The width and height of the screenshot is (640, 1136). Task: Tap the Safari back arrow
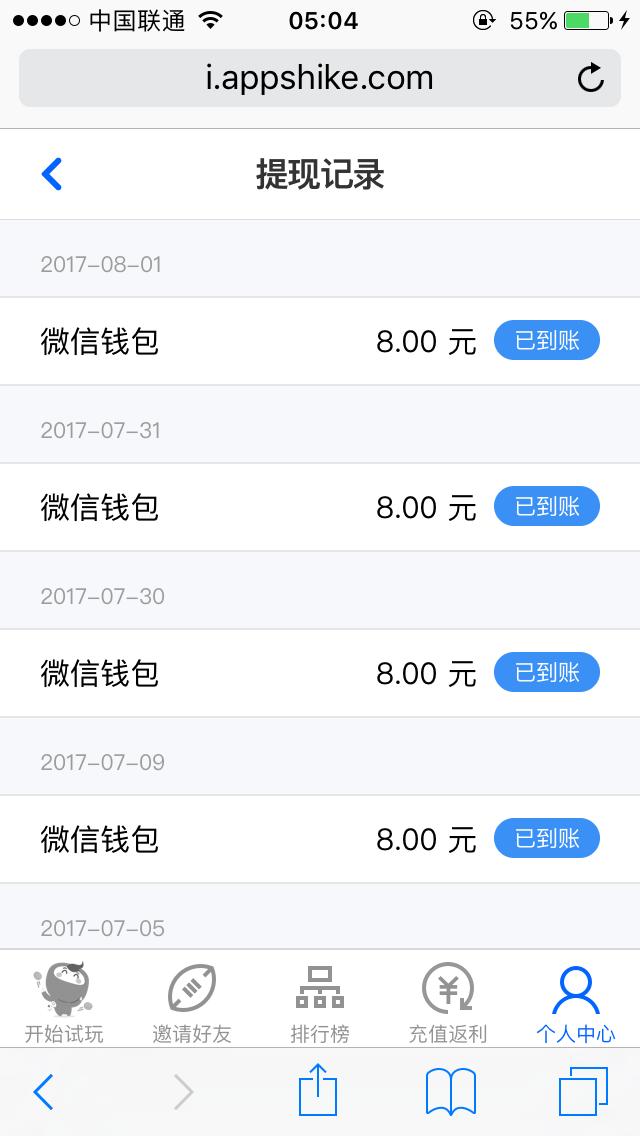point(43,1092)
